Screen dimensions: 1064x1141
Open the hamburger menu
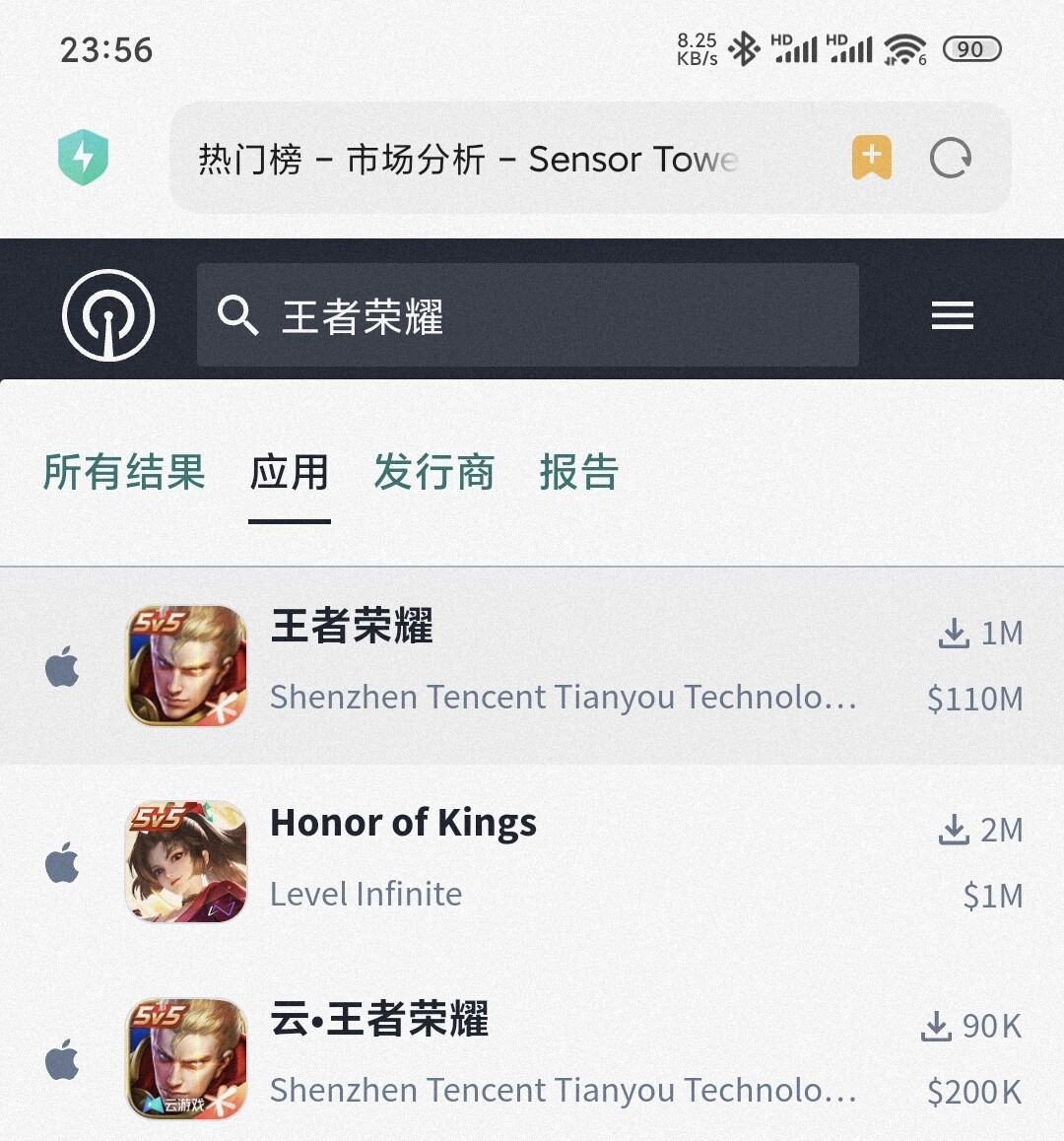coord(952,315)
